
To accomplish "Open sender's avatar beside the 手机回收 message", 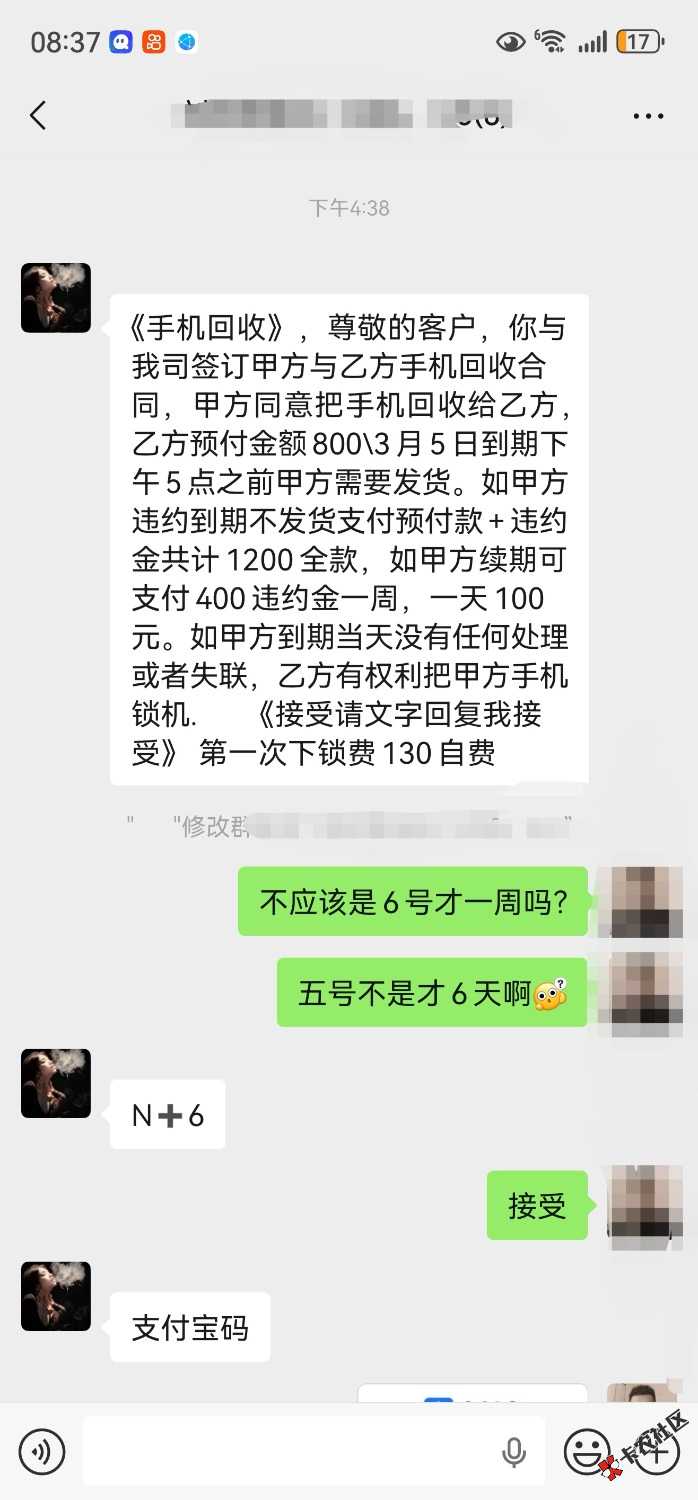I will 56,298.
